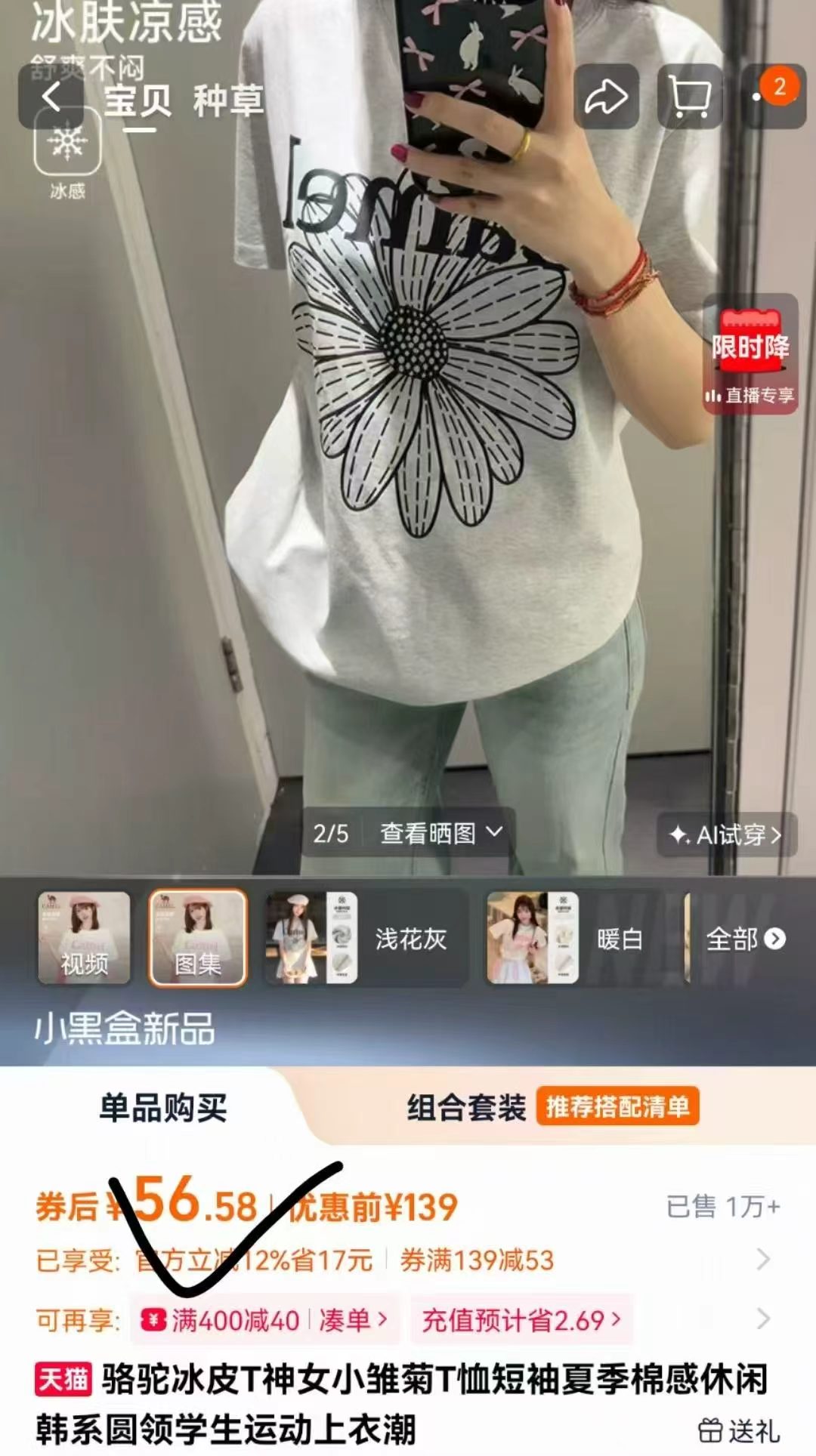816x1456 pixels.
Task: Open the more options menu
Action: [771, 97]
